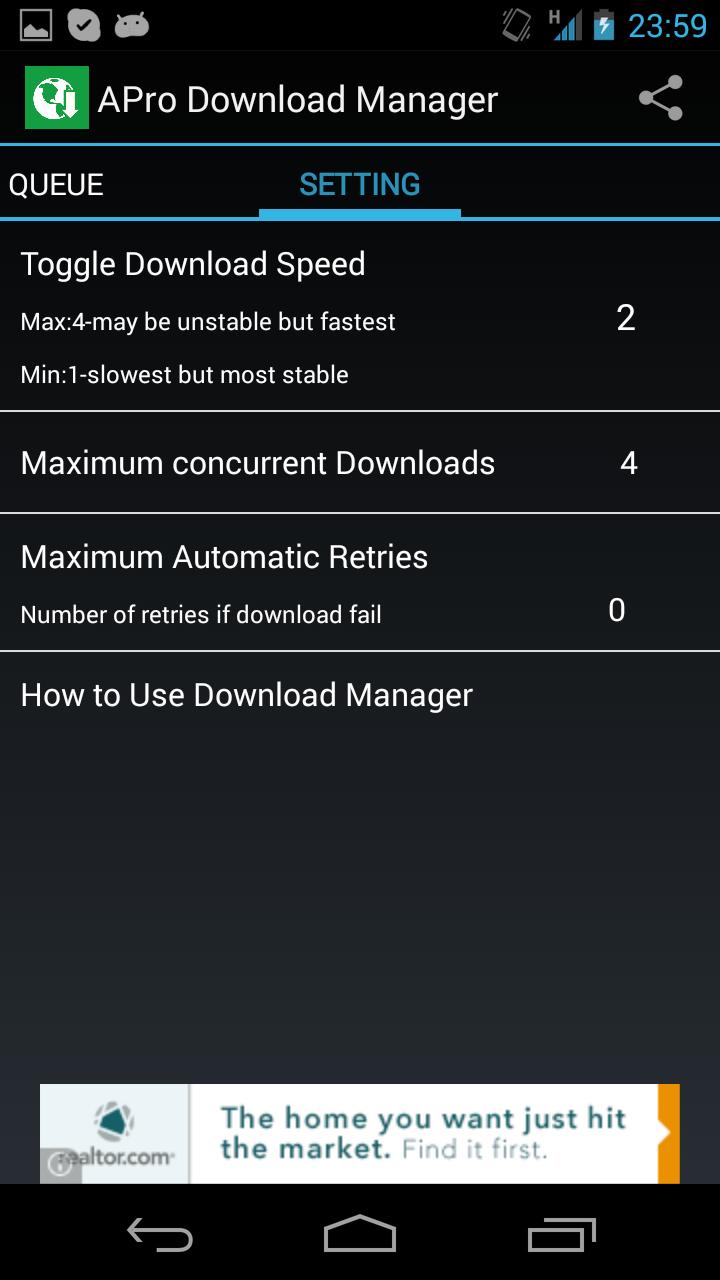This screenshot has height=1280, width=720.
Task: Open How to Use Download Manager
Action: [360, 694]
